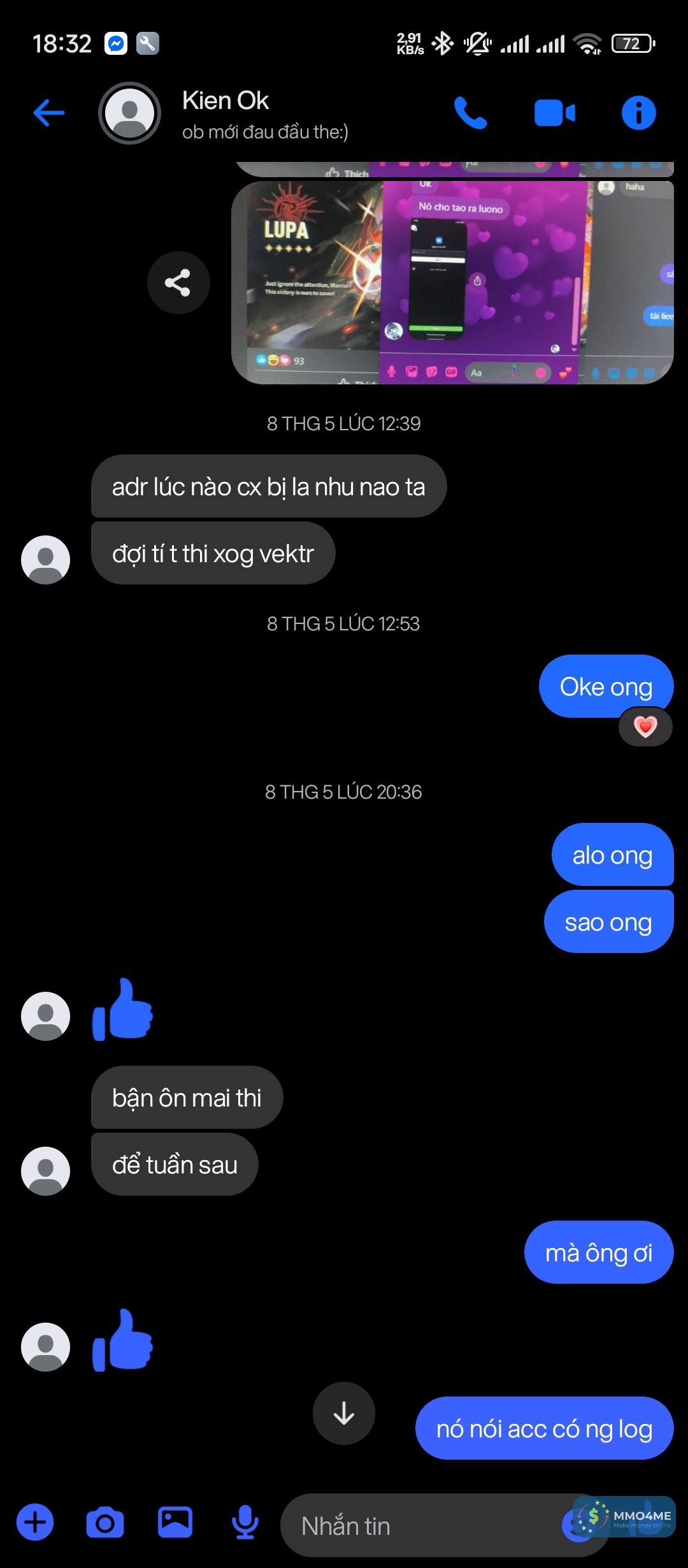Open conversation info details
688x1568 pixels.
click(638, 113)
